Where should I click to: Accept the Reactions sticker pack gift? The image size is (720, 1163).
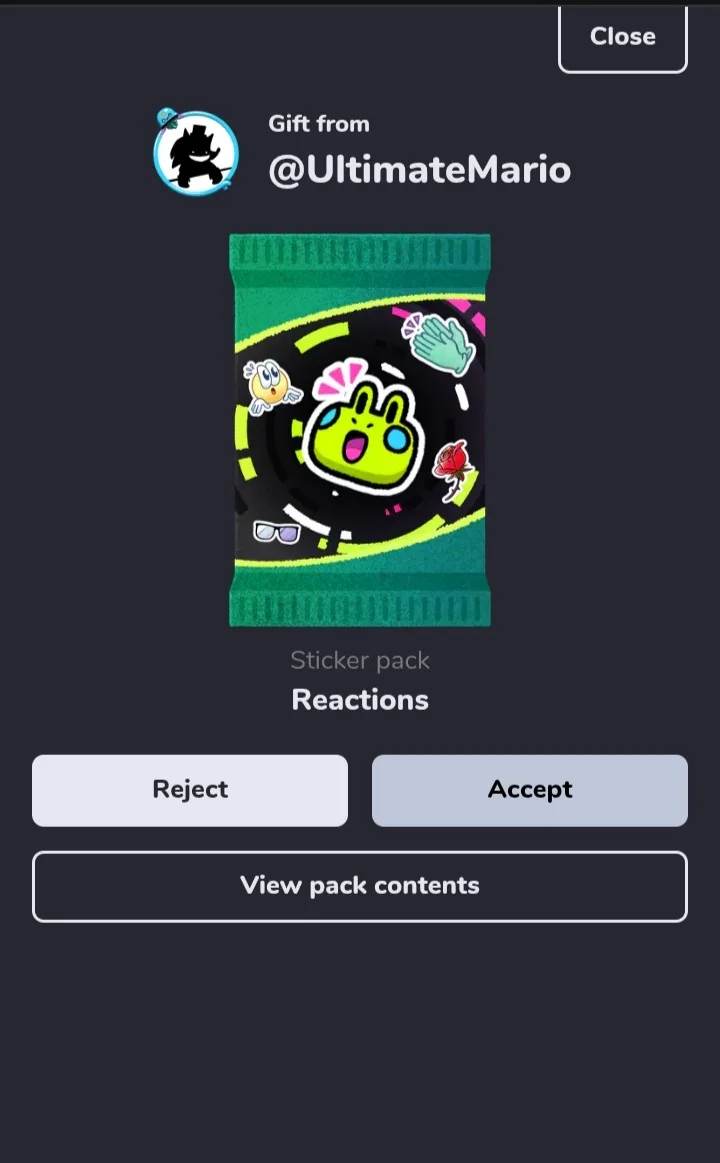point(529,791)
